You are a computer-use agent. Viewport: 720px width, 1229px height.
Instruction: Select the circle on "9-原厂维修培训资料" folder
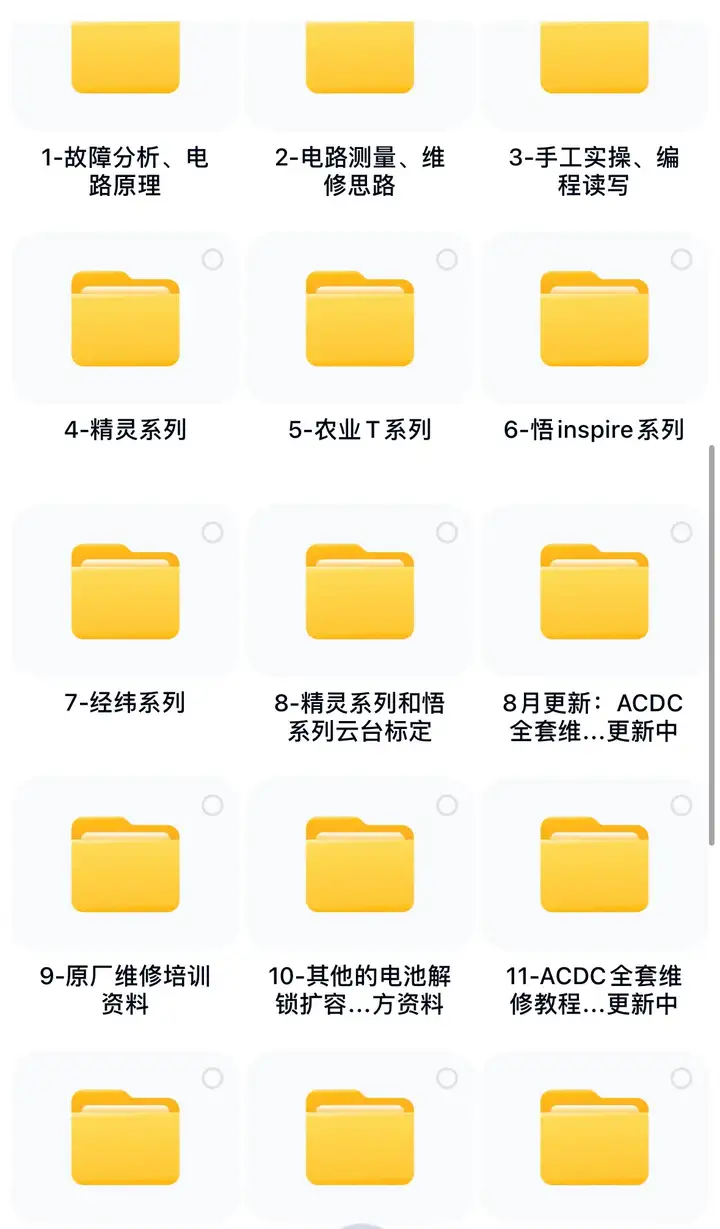pyautogui.click(x=211, y=806)
